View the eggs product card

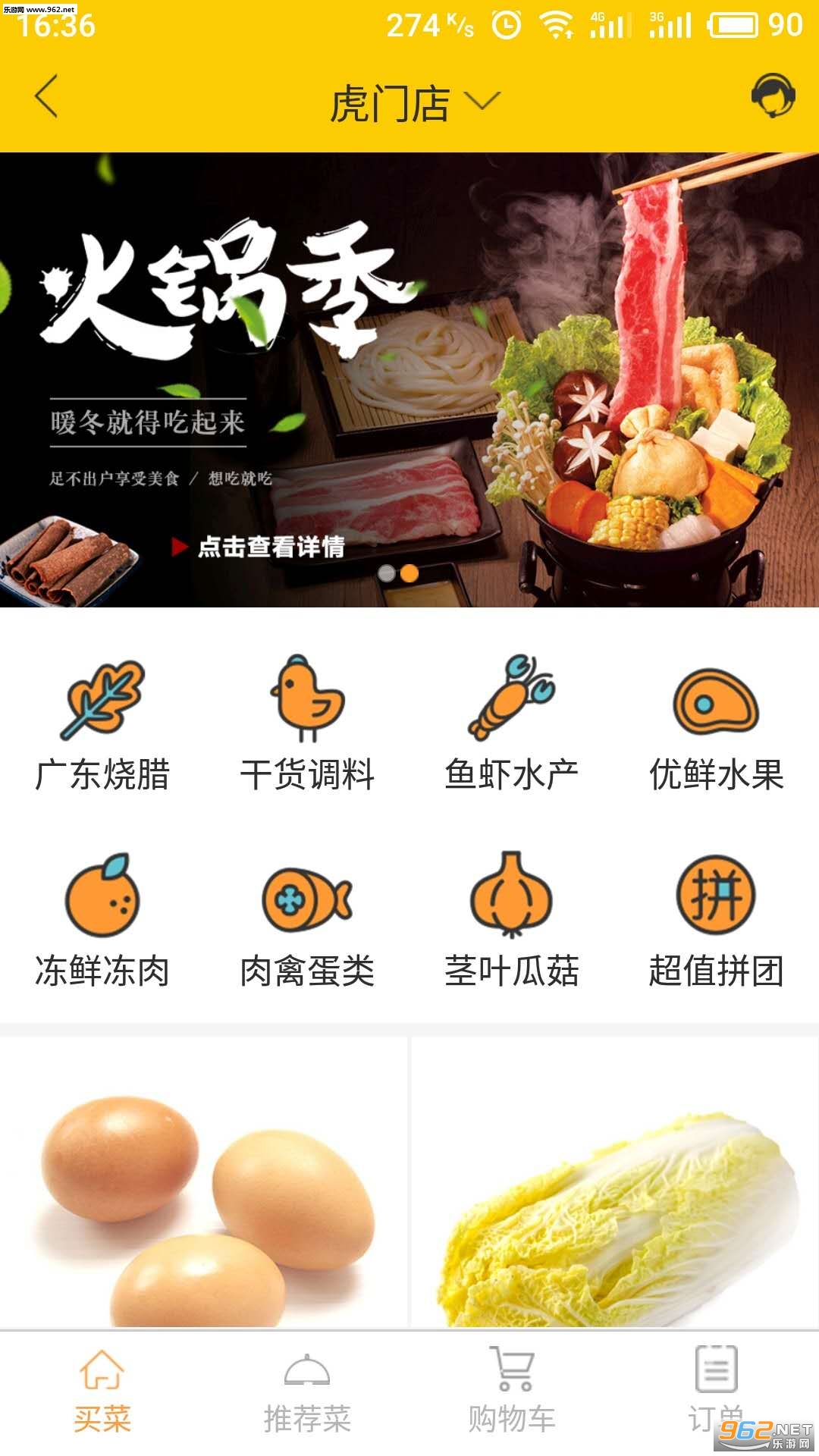203,1183
